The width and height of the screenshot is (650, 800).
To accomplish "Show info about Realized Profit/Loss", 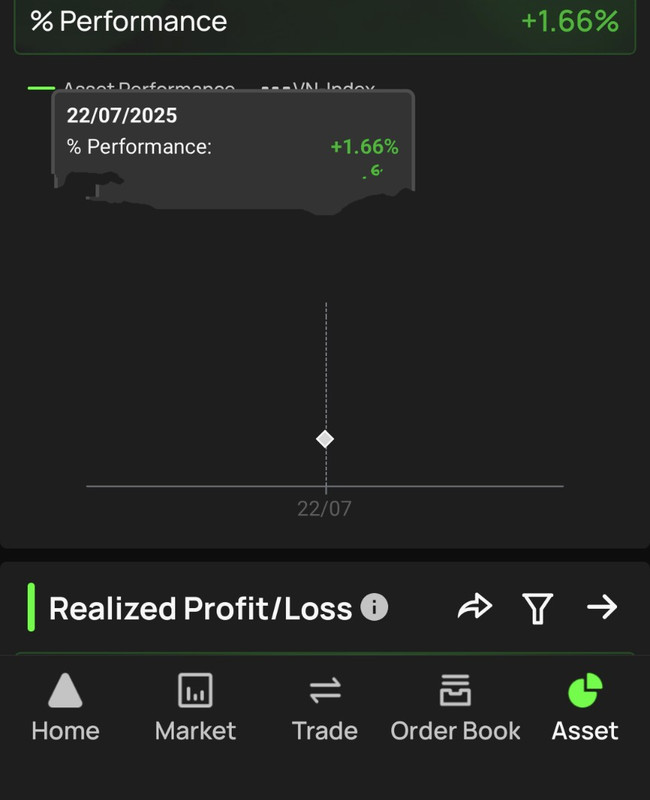I will point(374,607).
